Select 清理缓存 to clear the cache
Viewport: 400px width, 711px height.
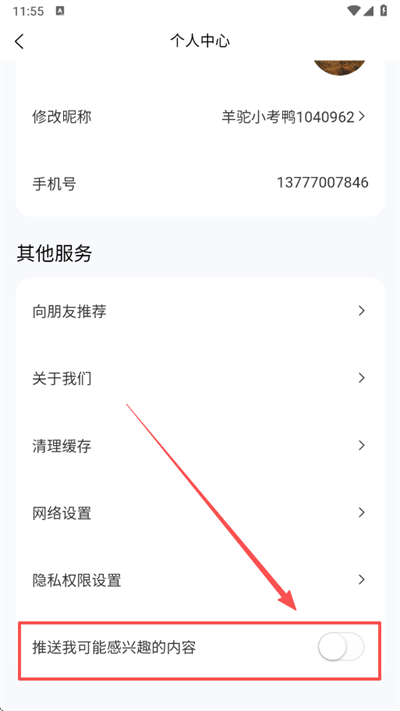coord(200,445)
